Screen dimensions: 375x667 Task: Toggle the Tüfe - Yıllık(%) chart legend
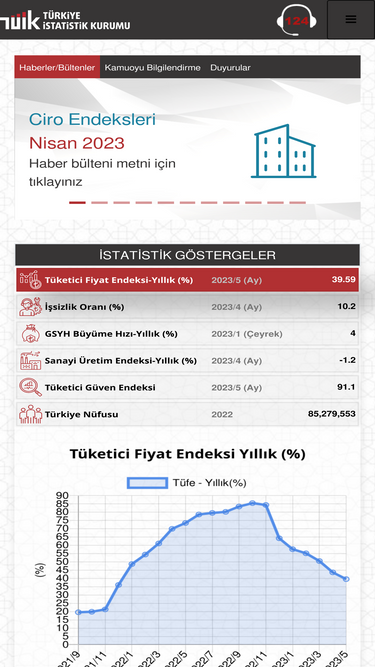tap(187, 483)
